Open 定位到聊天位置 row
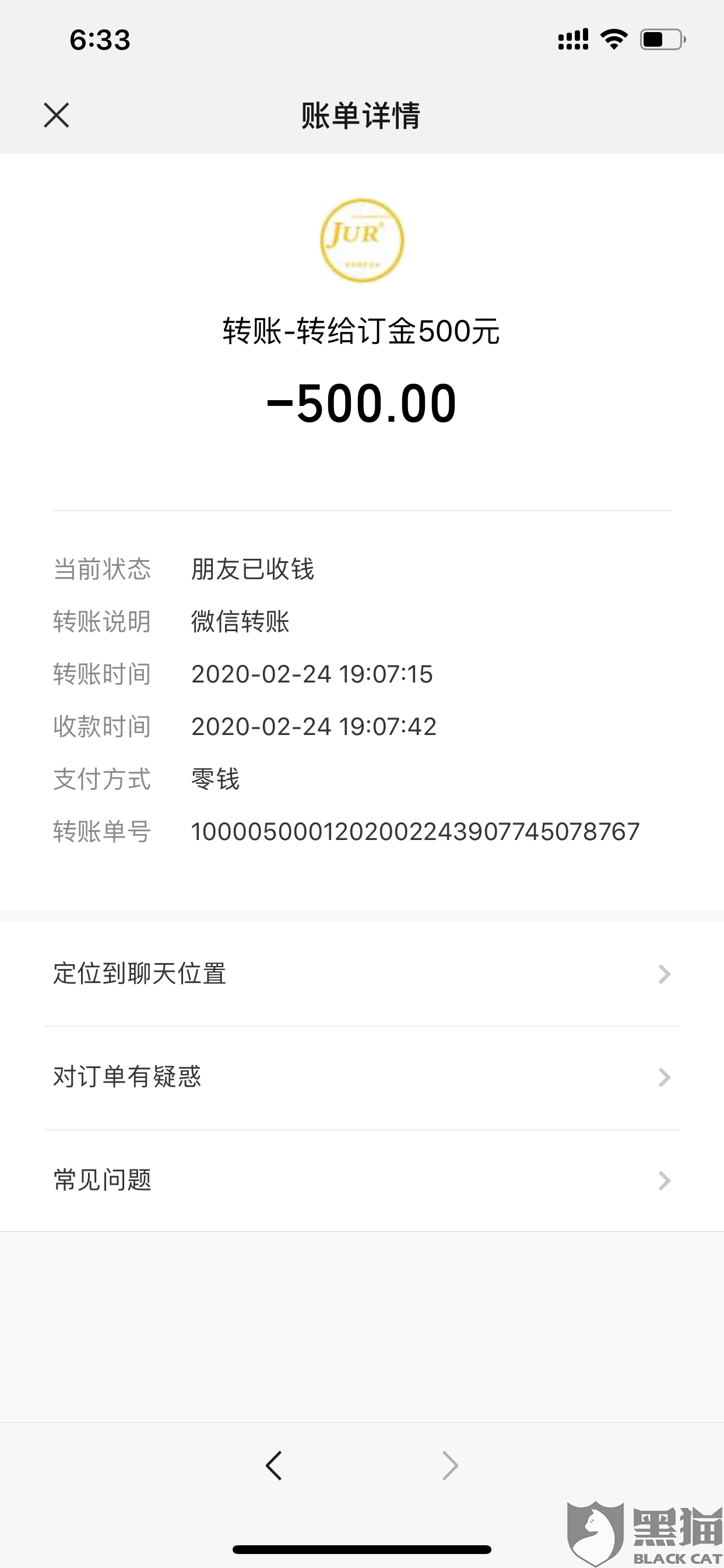The height and width of the screenshot is (1568, 724). [362, 974]
